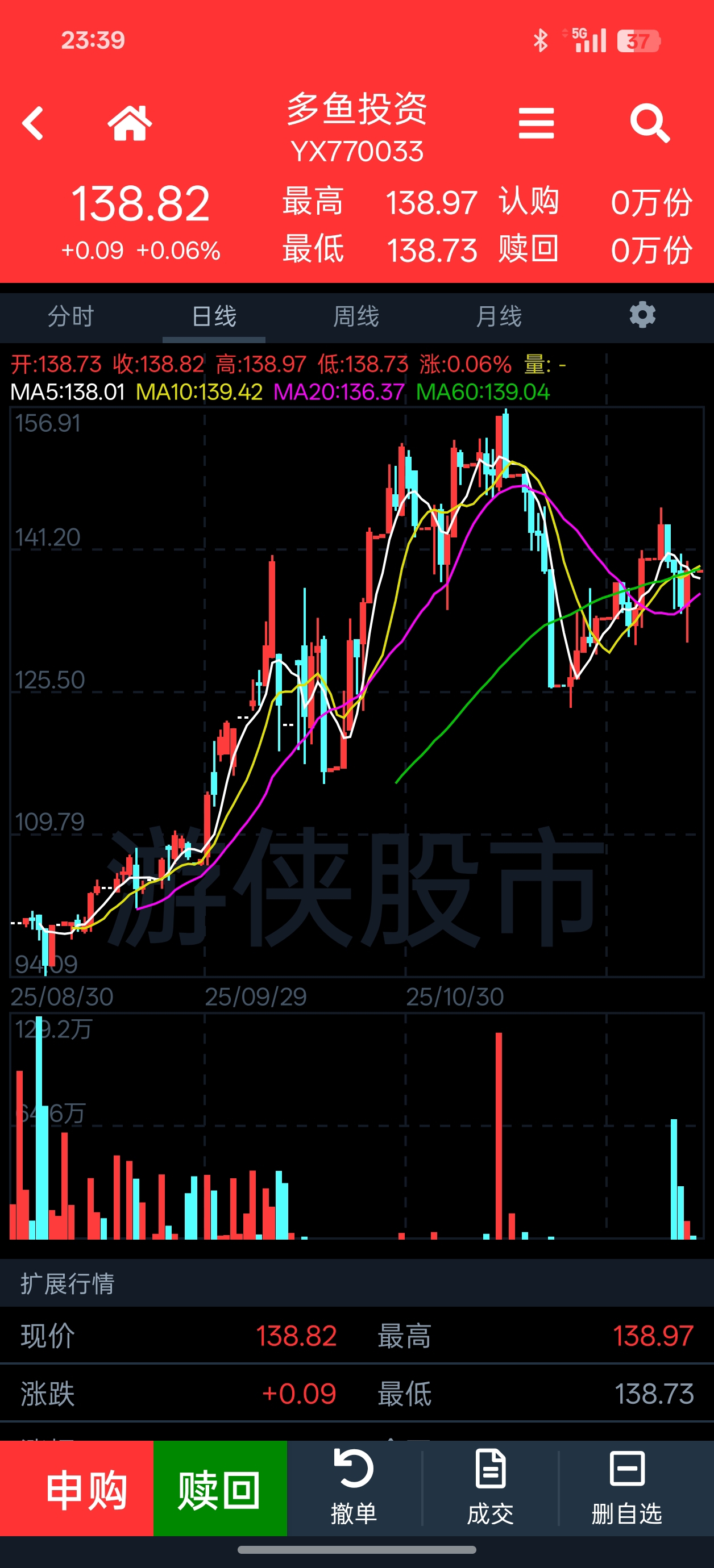Open the hamburger menu
The image size is (714, 1568).
coord(536,124)
